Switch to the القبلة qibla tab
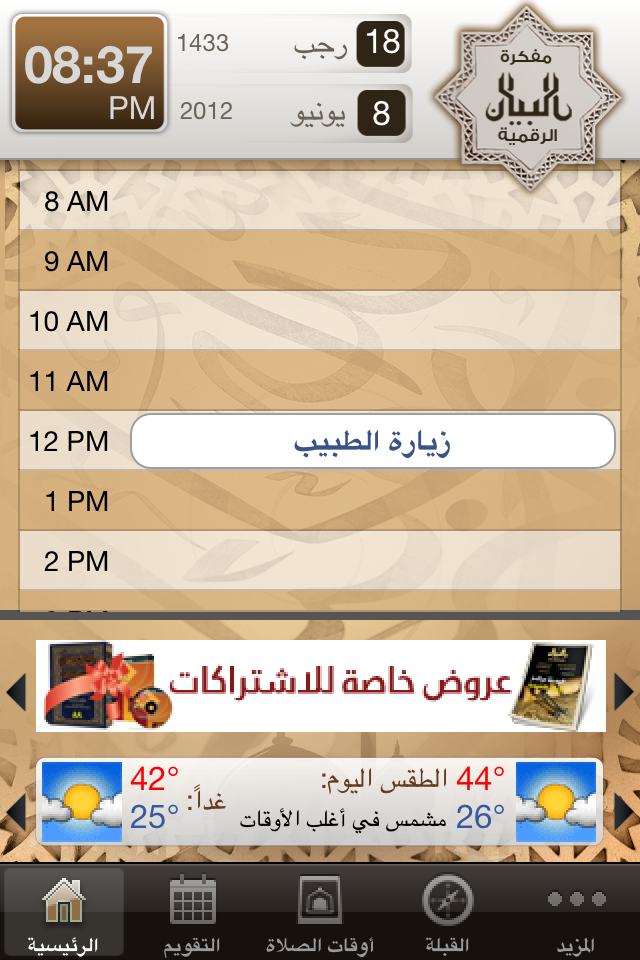This screenshot has width=640, height=960. 446,912
